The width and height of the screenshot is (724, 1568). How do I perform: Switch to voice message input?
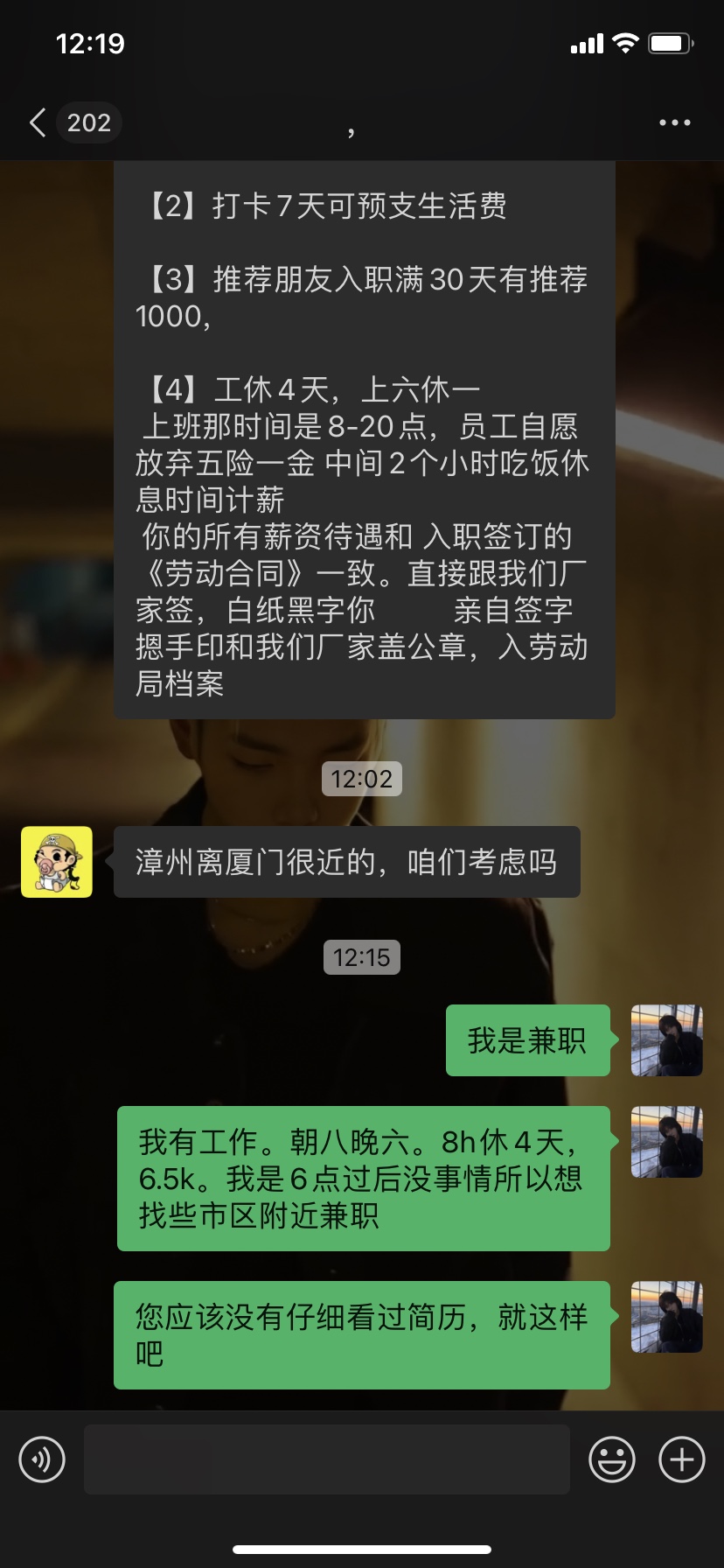point(42,1459)
